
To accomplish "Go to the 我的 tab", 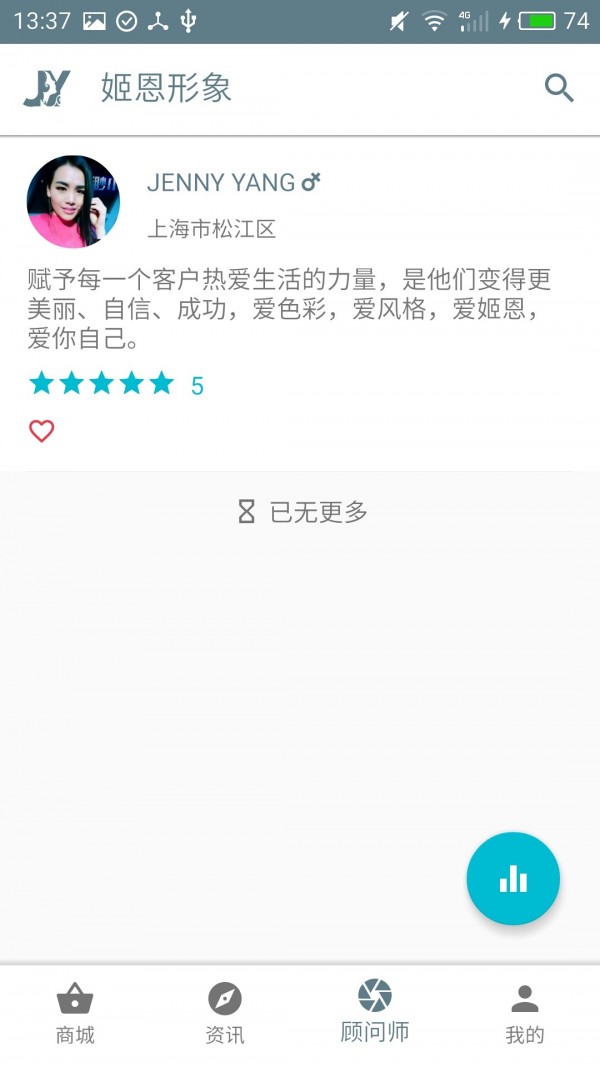I will (525, 1014).
